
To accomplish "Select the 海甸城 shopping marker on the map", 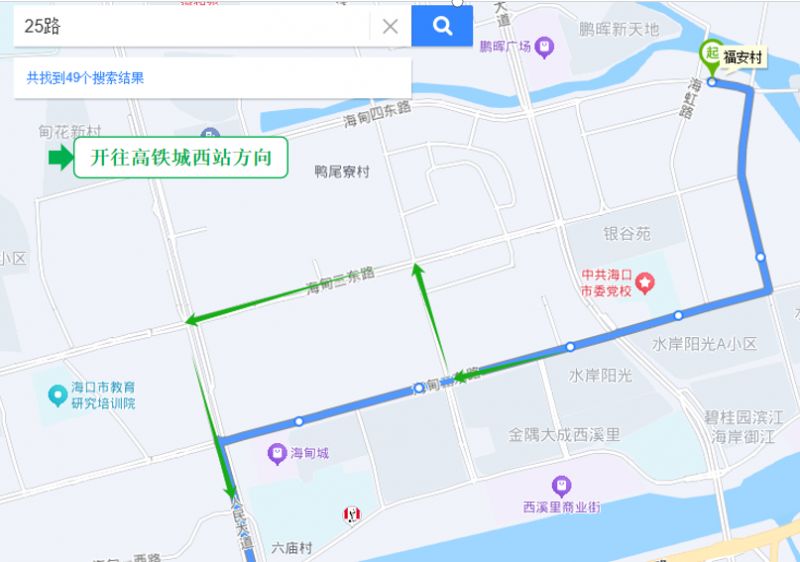I will point(277,454).
